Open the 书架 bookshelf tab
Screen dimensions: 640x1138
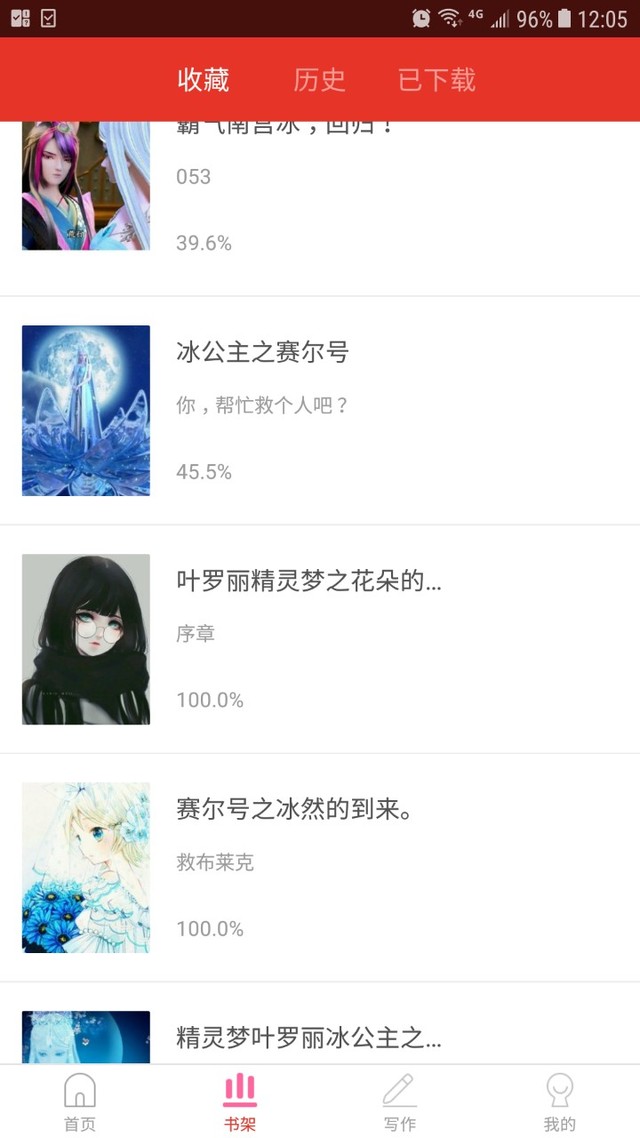(240, 1102)
